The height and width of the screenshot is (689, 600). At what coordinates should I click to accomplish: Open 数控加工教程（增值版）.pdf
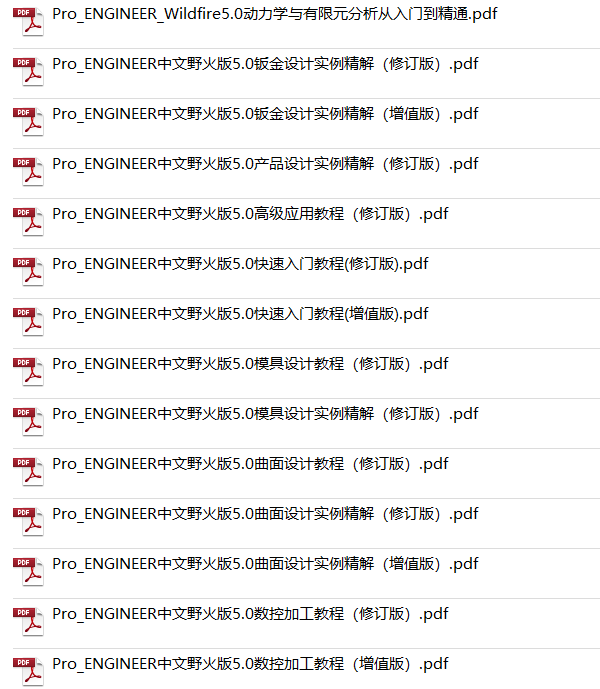coord(250,664)
